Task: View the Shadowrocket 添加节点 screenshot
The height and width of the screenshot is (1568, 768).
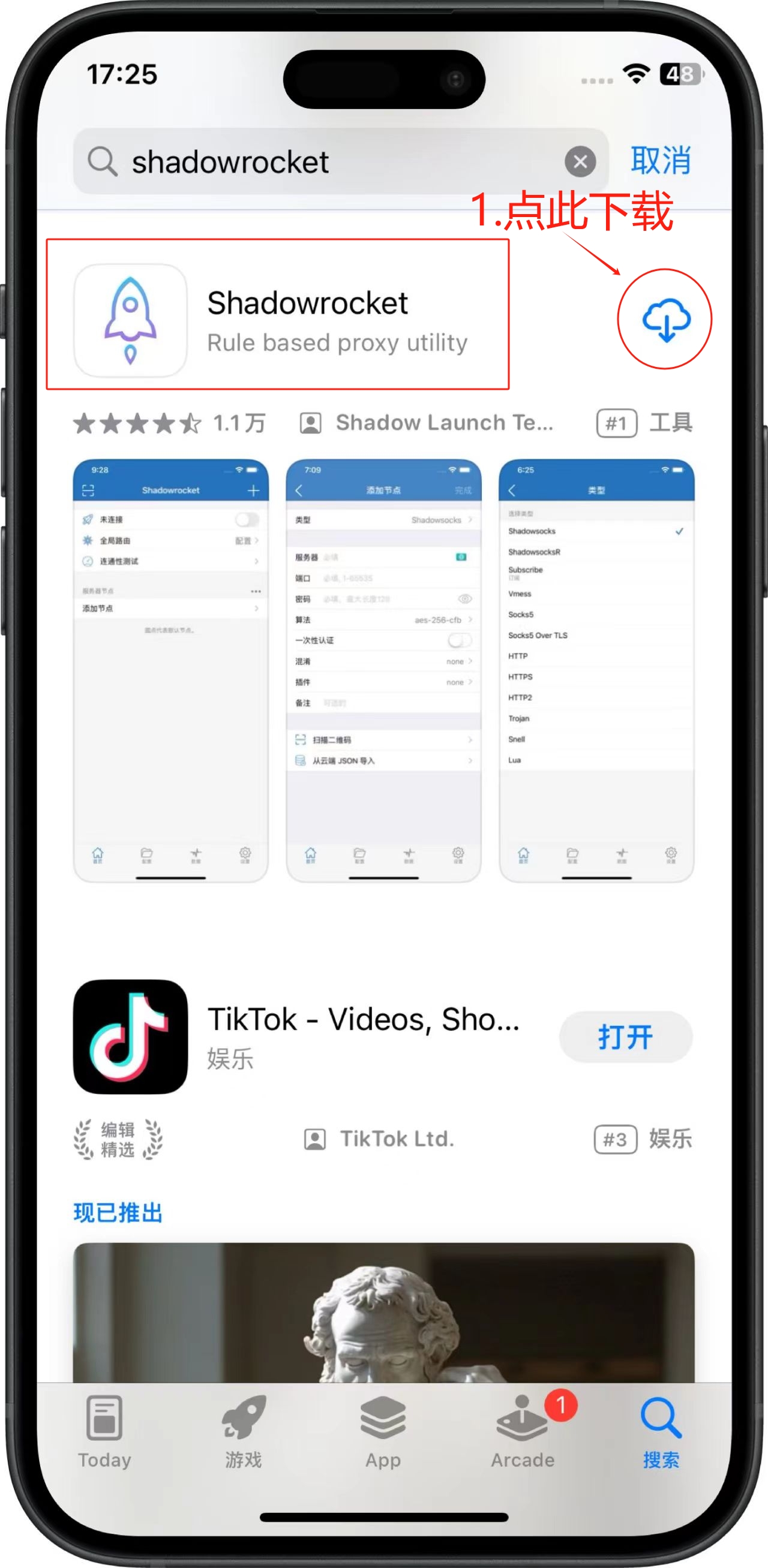Action: click(383, 670)
